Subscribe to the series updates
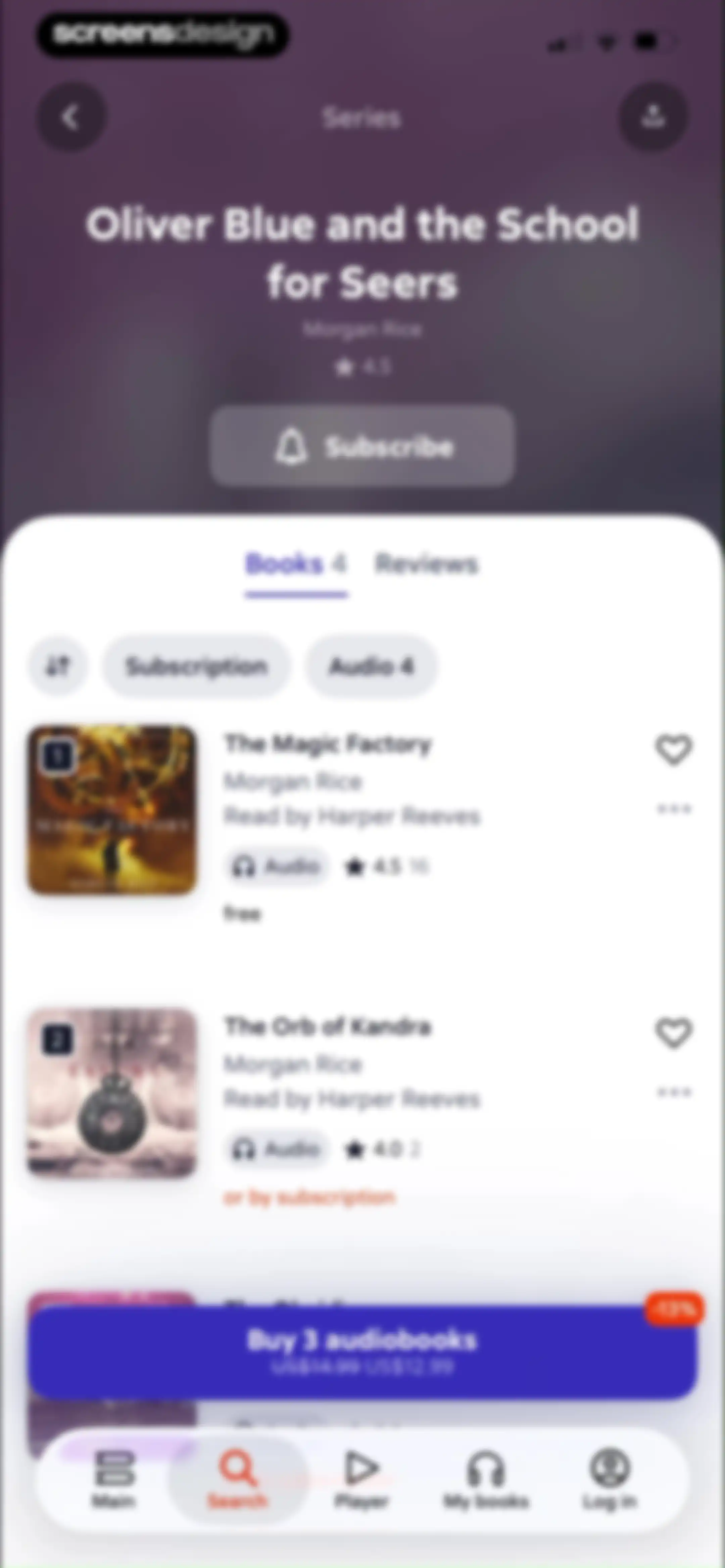 click(362, 447)
